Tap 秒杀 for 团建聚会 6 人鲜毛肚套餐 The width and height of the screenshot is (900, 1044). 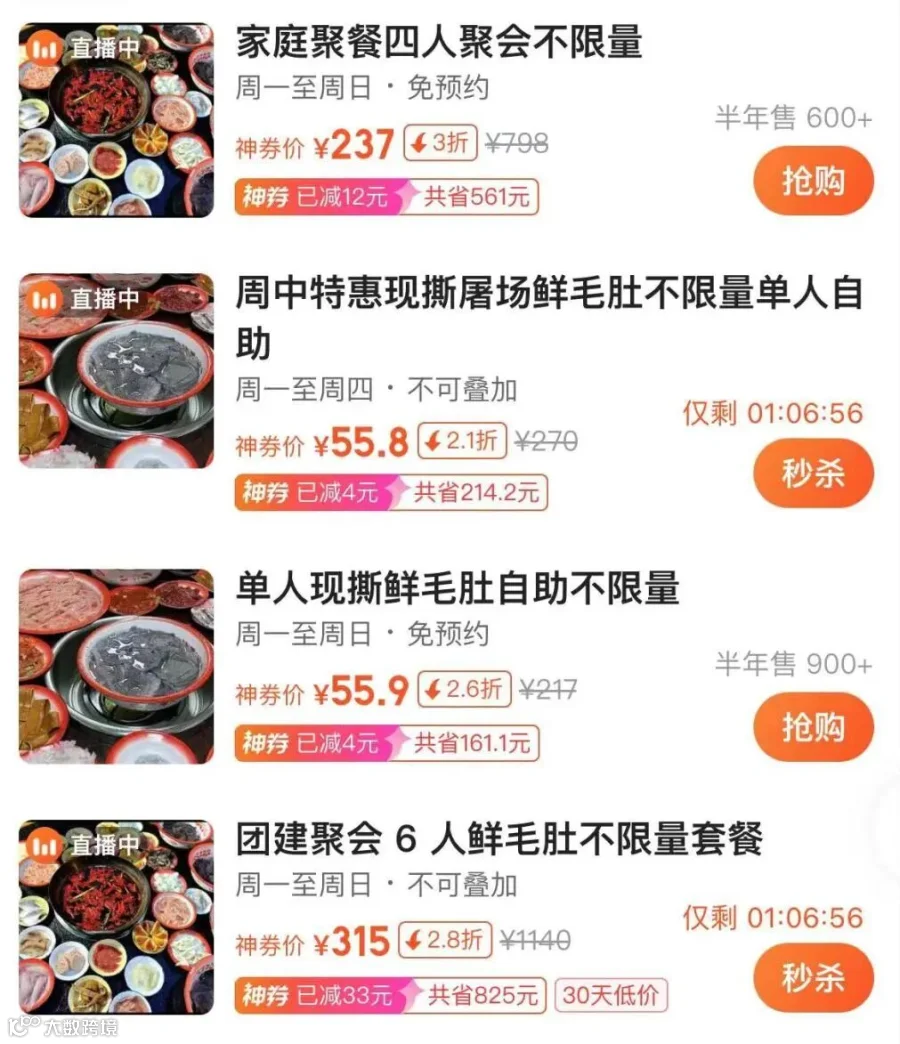click(813, 977)
